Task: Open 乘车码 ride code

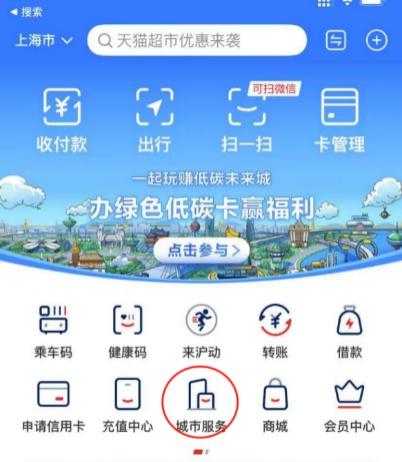Action: (x=53, y=332)
